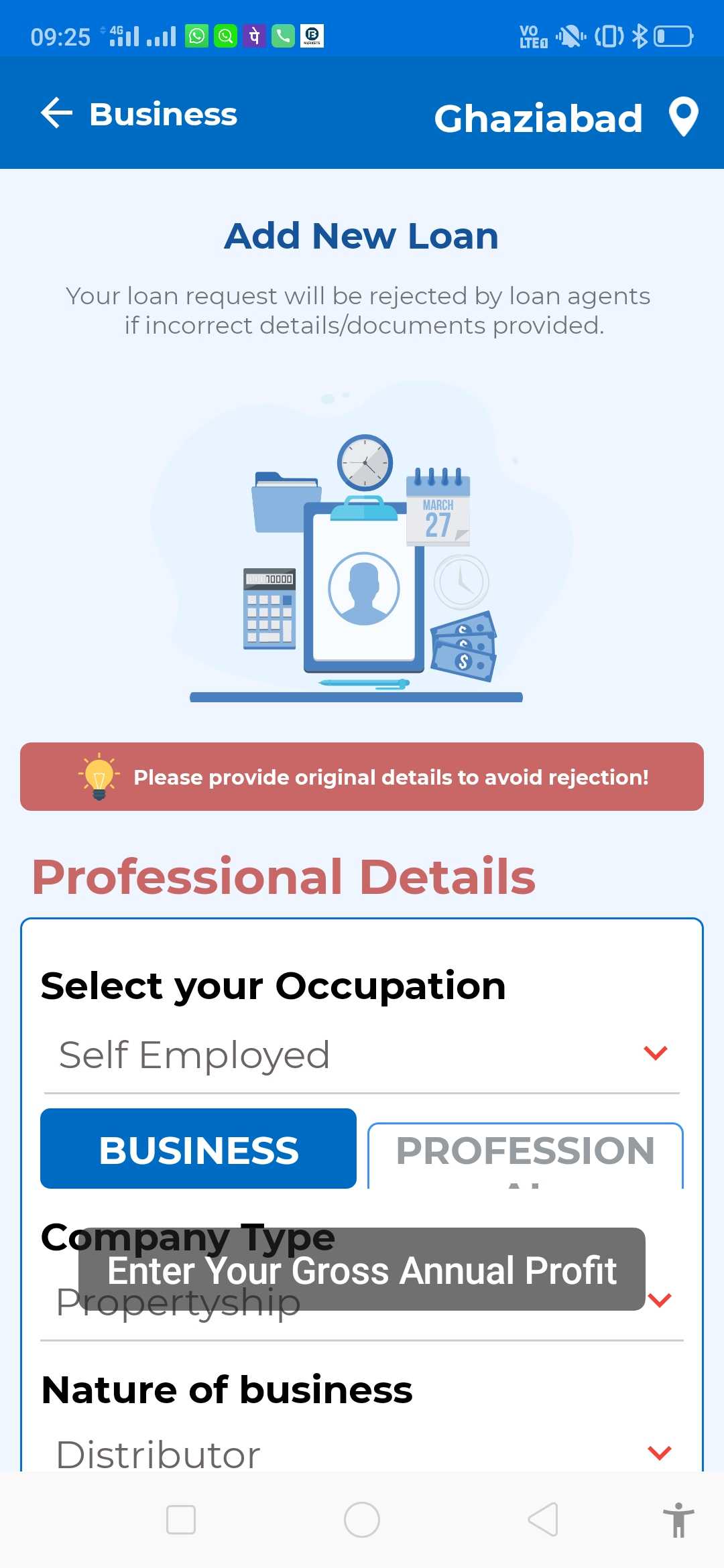724x1568 pixels.
Task: Switch to the PROFESSIONAL option
Action: (x=526, y=1155)
